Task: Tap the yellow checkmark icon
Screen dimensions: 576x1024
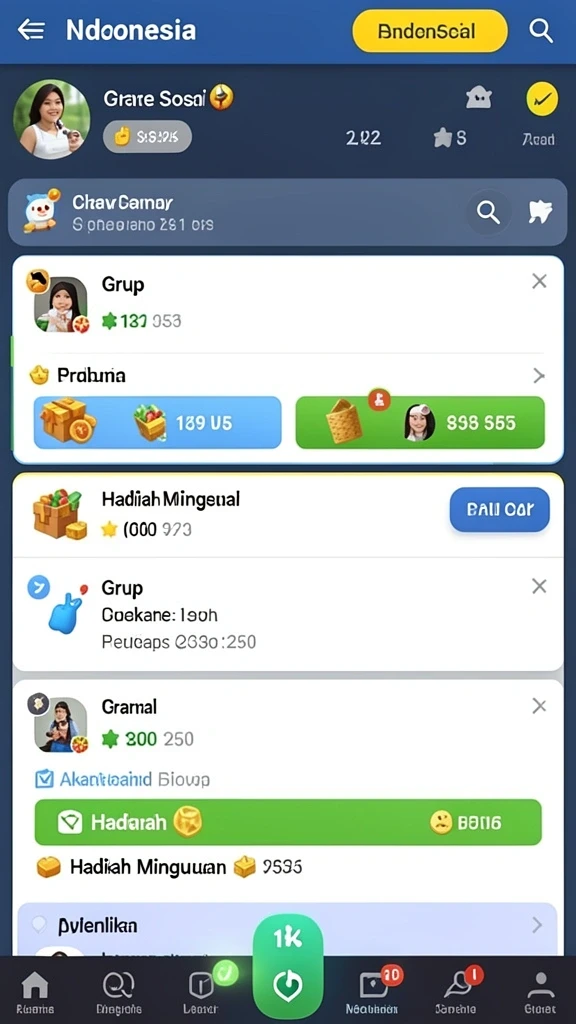Action: pos(542,100)
